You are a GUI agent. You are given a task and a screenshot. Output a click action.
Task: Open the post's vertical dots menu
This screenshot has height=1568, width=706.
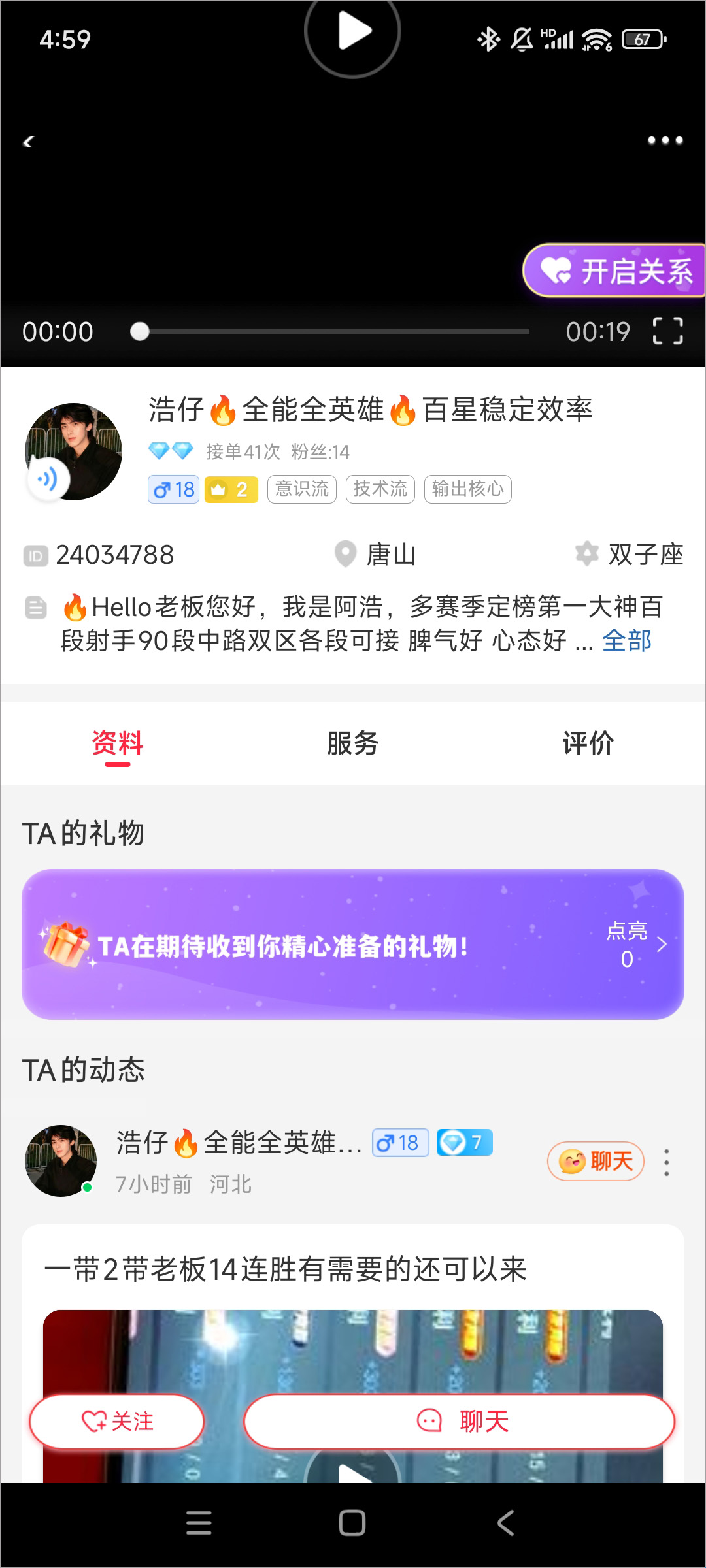[x=666, y=1162]
